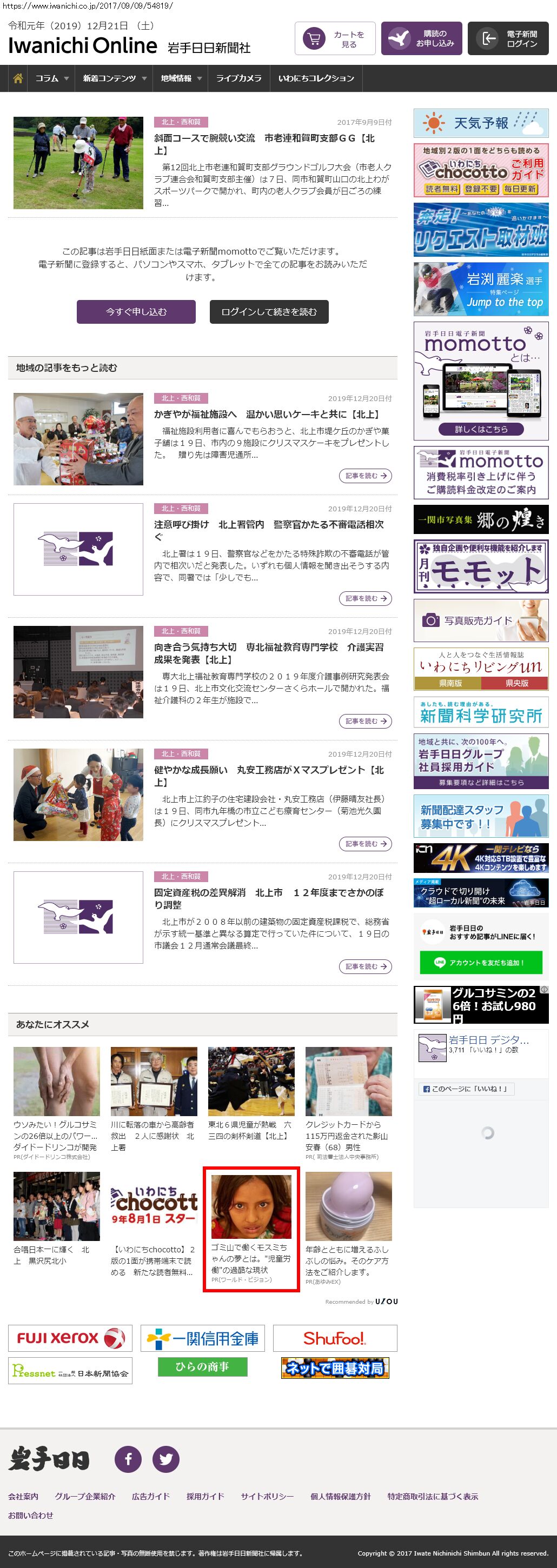Tap the 今すぐ申し込む button
The height and width of the screenshot is (1568, 557).
click(136, 312)
